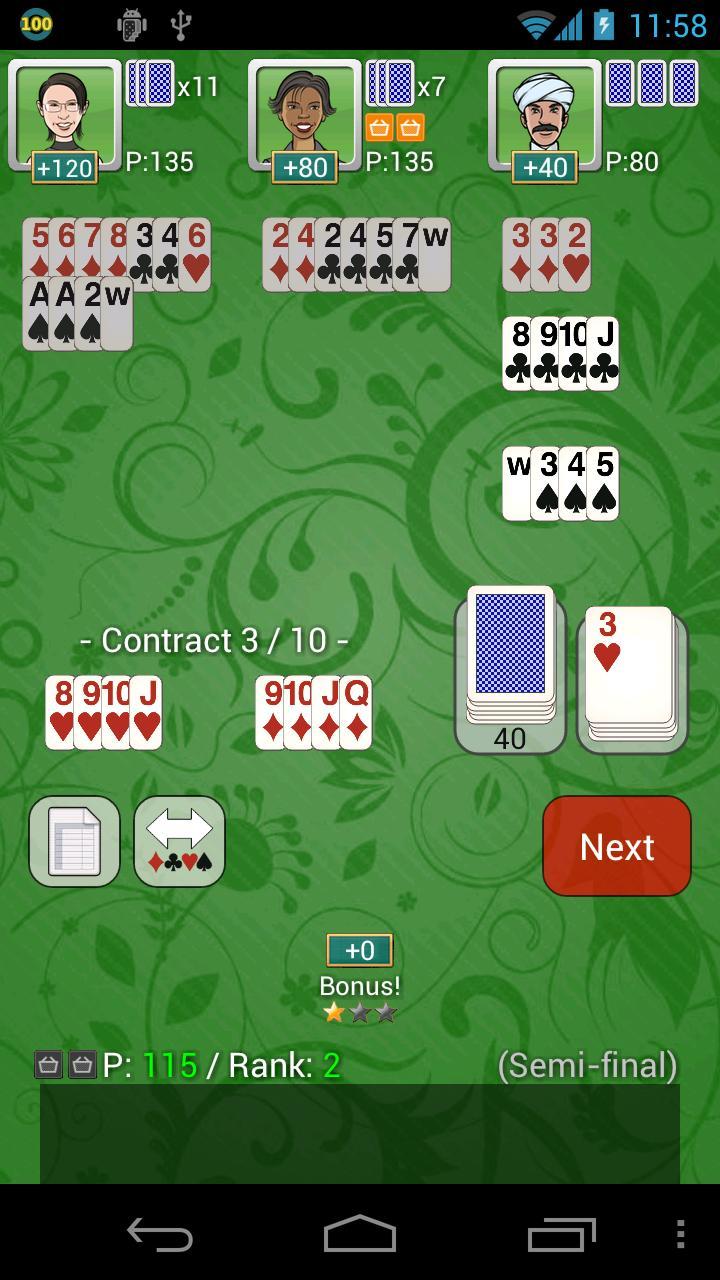Tap the sort cards by suit icon
The image size is (720, 1280).
(x=179, y=842)
